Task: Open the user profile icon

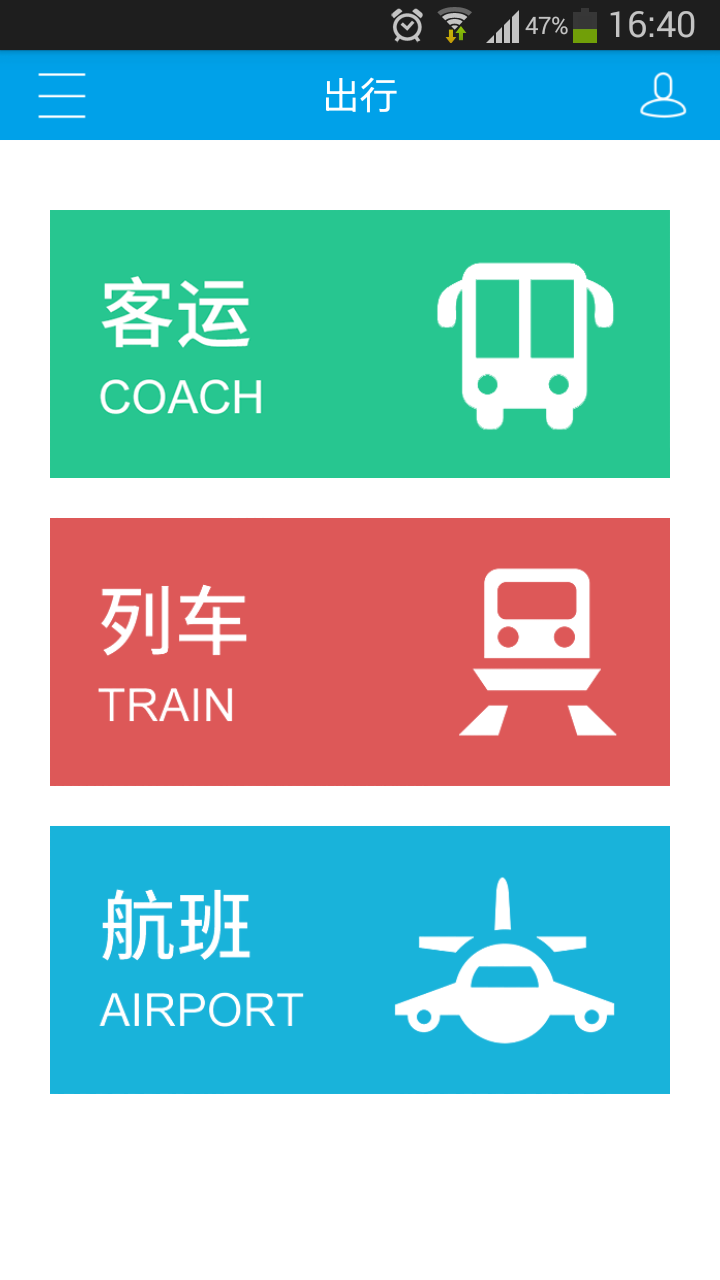Action: pos(662,96)
